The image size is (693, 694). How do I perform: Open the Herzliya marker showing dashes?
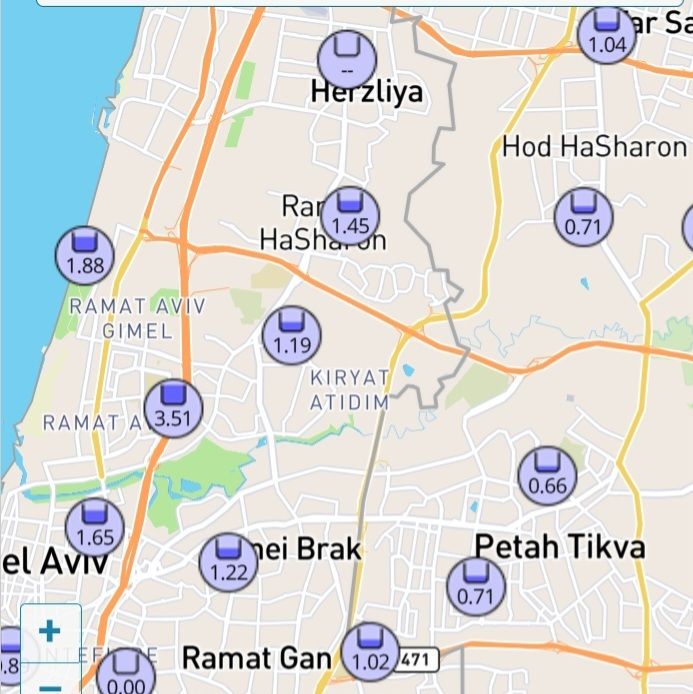coord(347,58)
